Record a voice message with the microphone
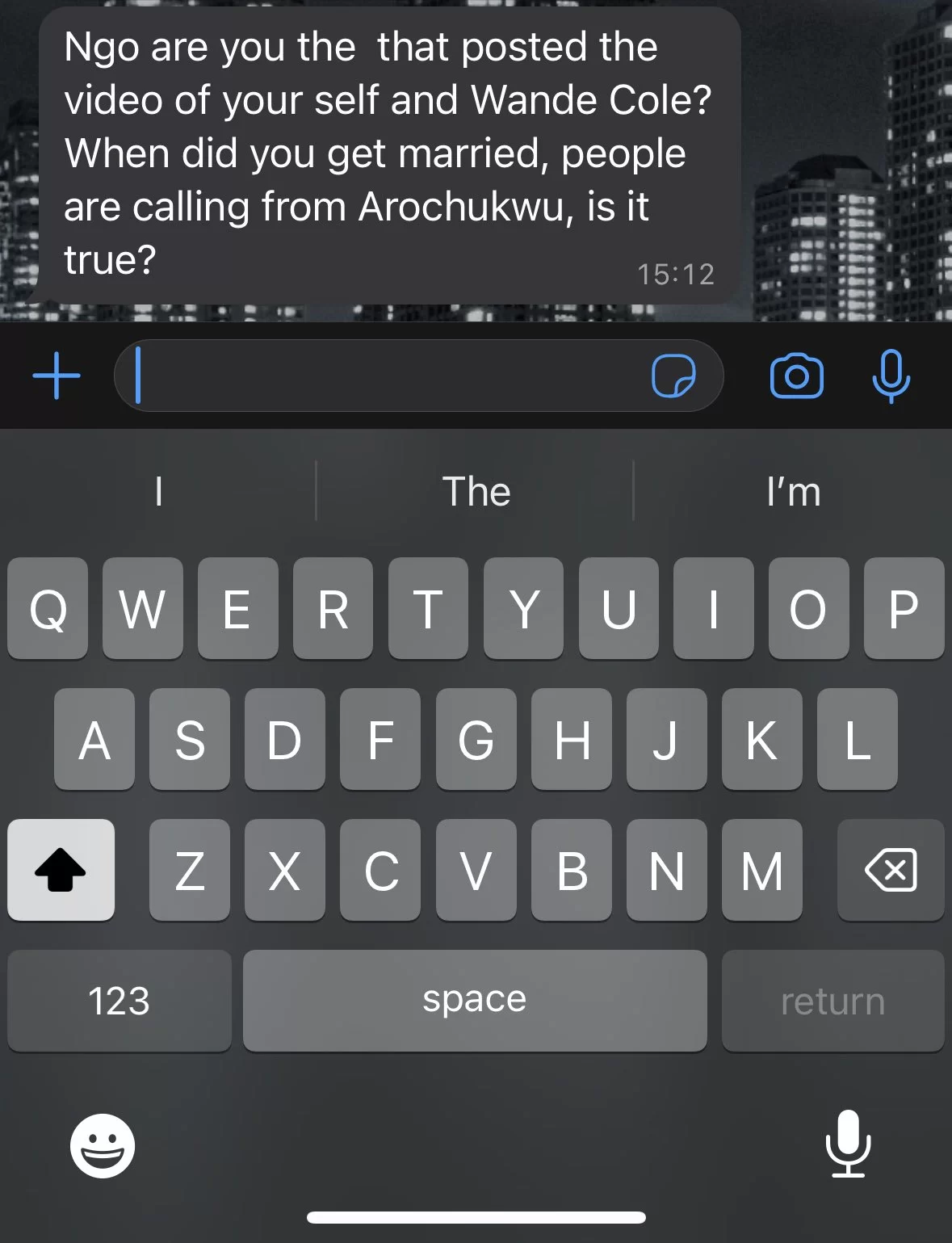Screen dimensions: 952x1243 (x=891, y=376)
